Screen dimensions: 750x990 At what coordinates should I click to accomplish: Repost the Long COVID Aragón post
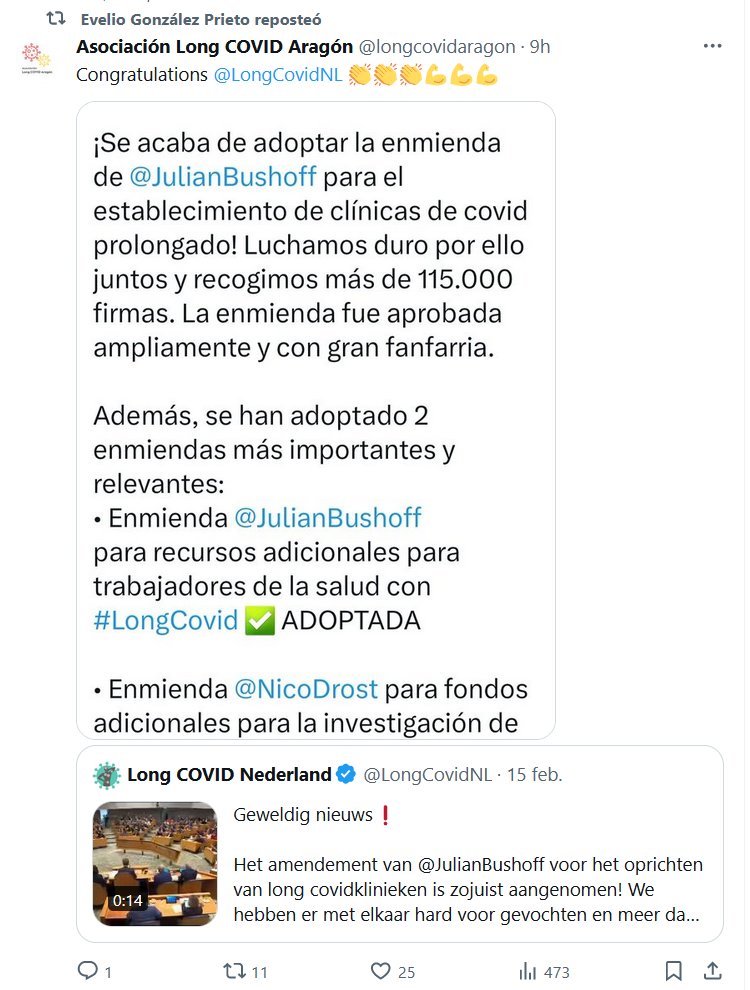point(232,970)
